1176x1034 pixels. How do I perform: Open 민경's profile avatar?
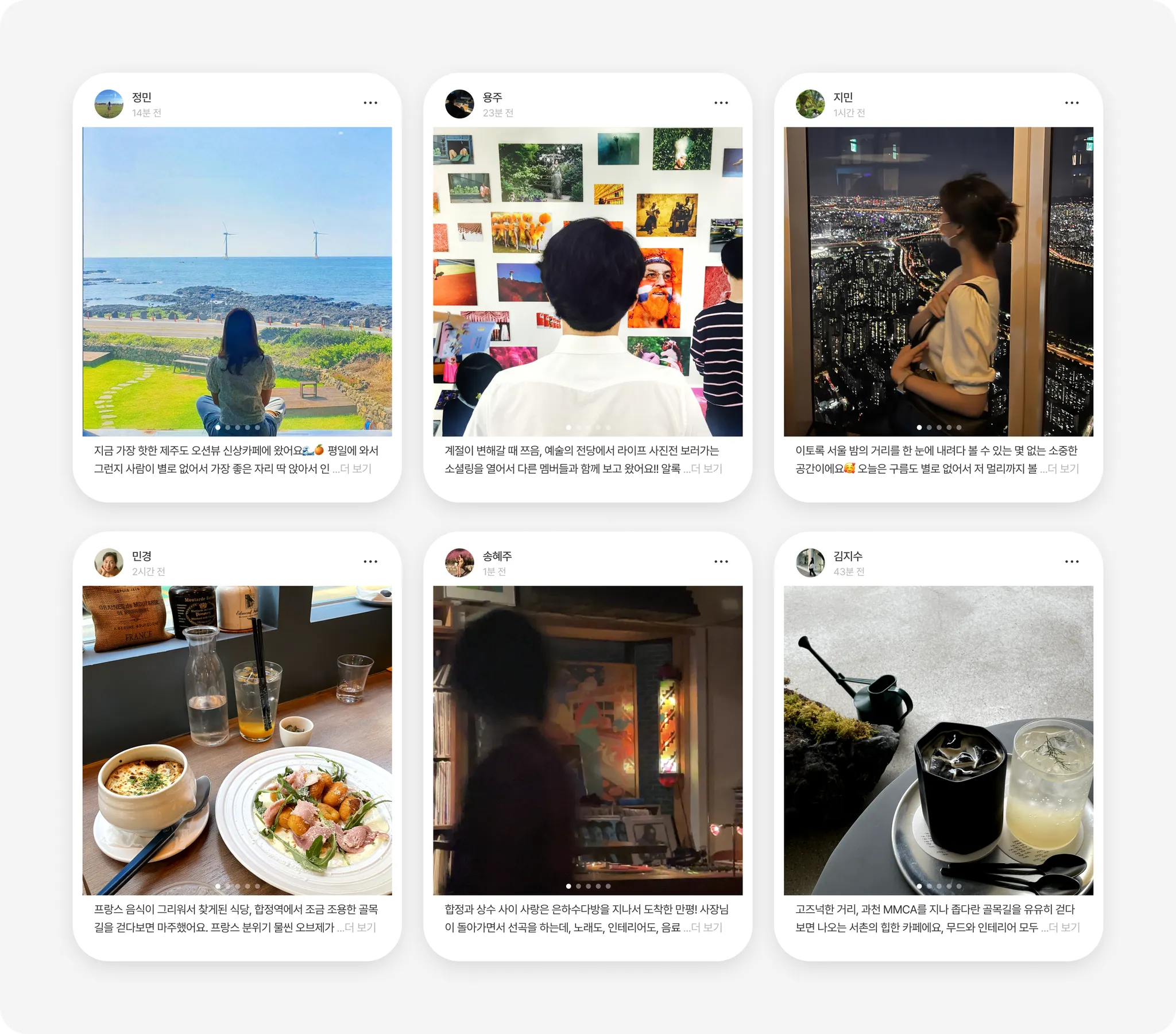coord(109,563)
